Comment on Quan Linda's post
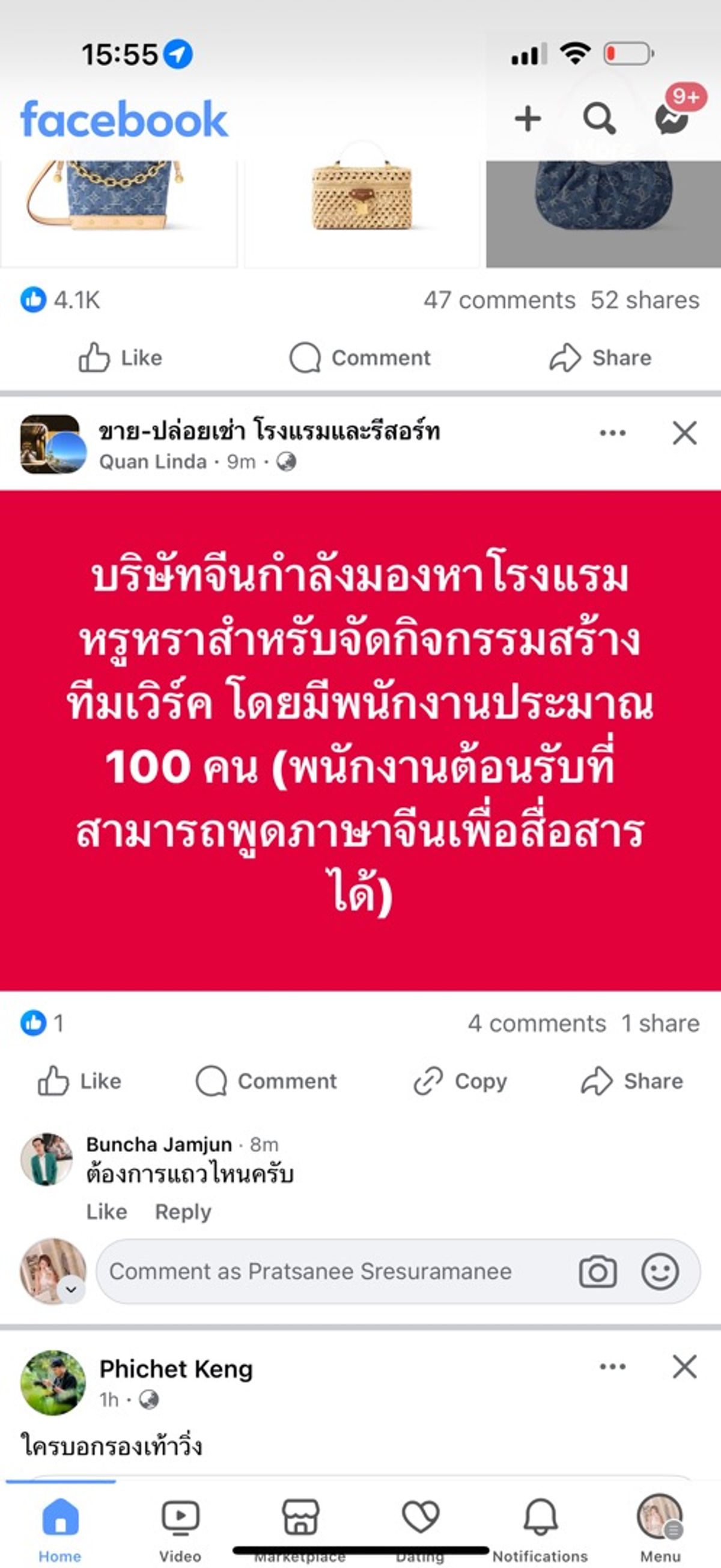This screenshot has height=1568, width=721. click(x=266, y=1081)
